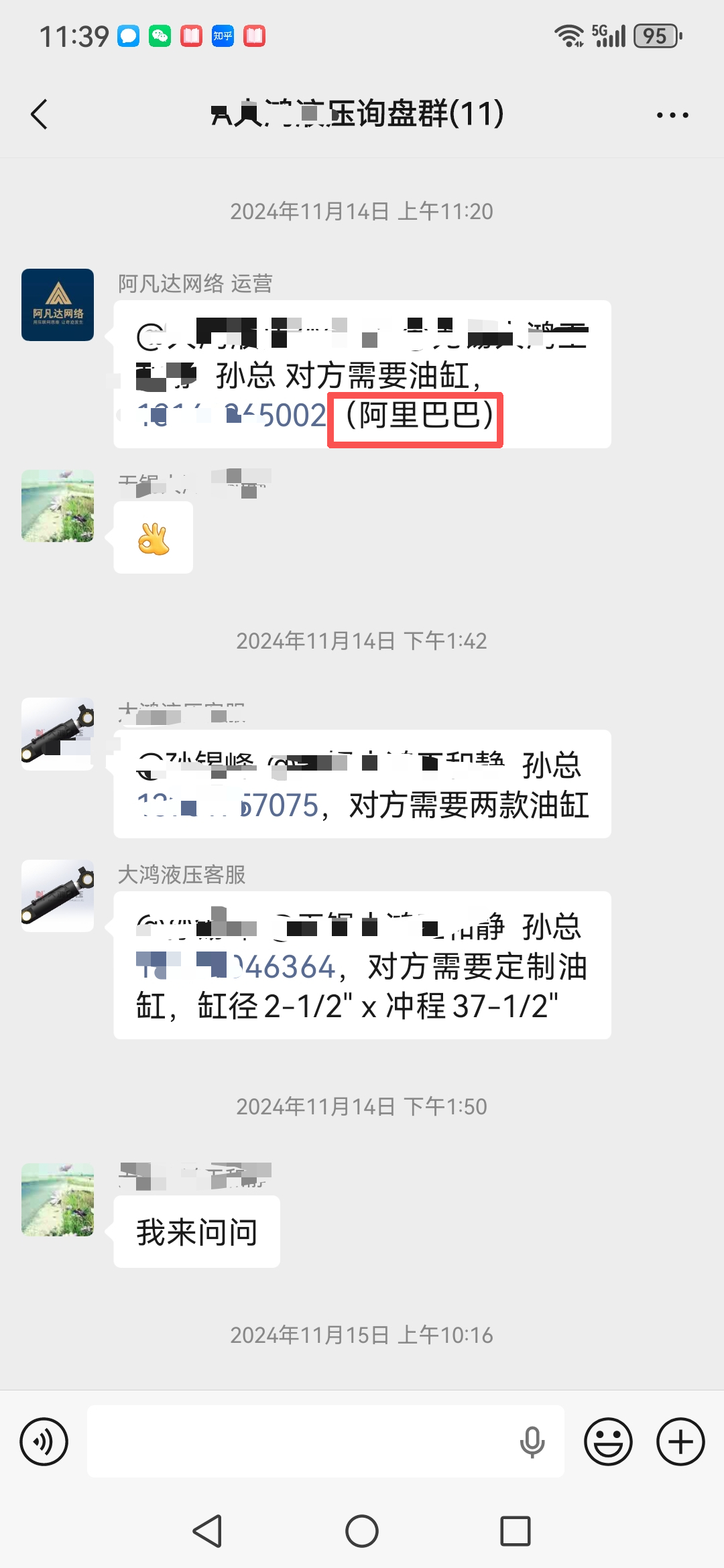
Task: Tap the WiFi status indicator
Action: pos(569,37)
